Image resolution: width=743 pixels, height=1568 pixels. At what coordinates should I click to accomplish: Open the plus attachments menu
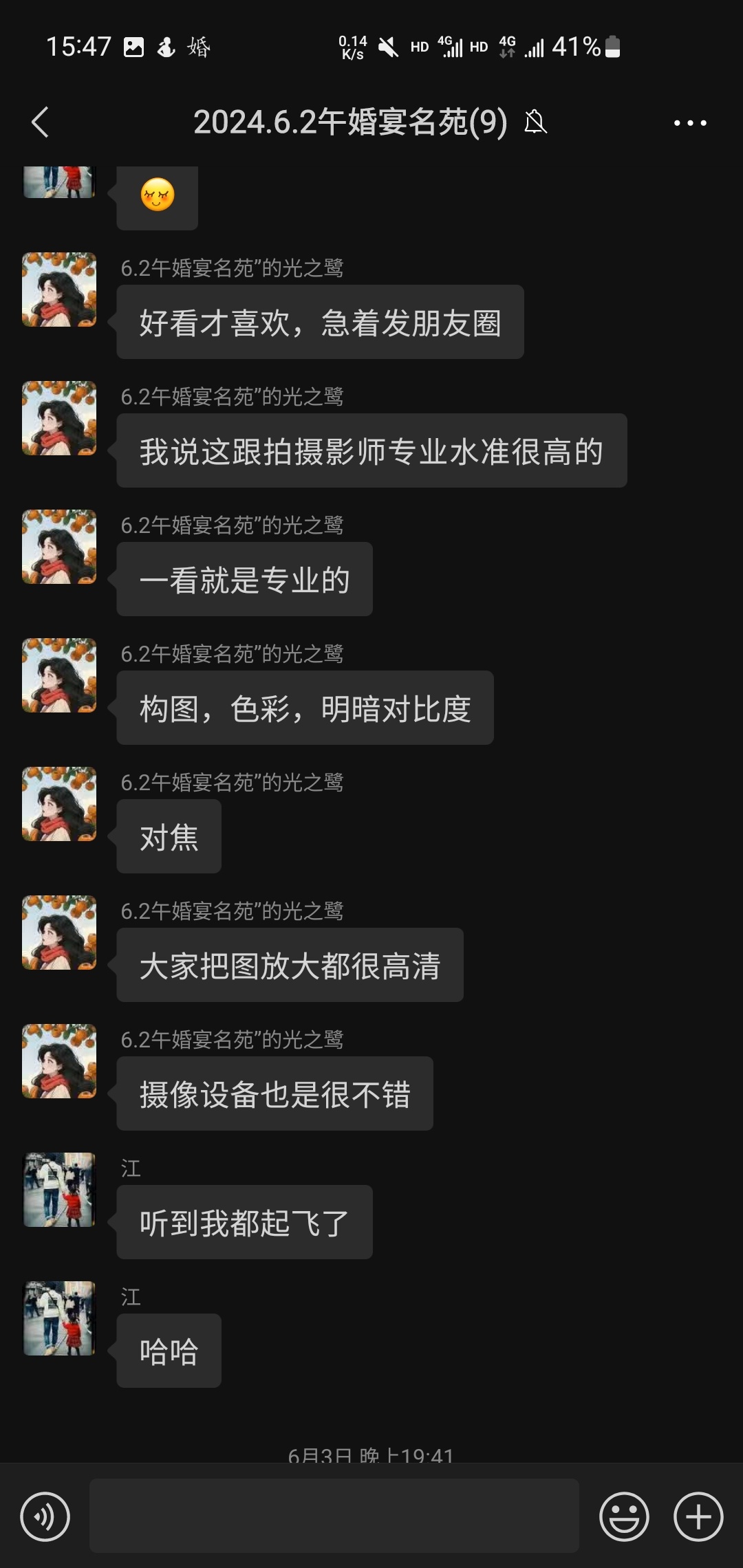click(x=698, y=1516)
